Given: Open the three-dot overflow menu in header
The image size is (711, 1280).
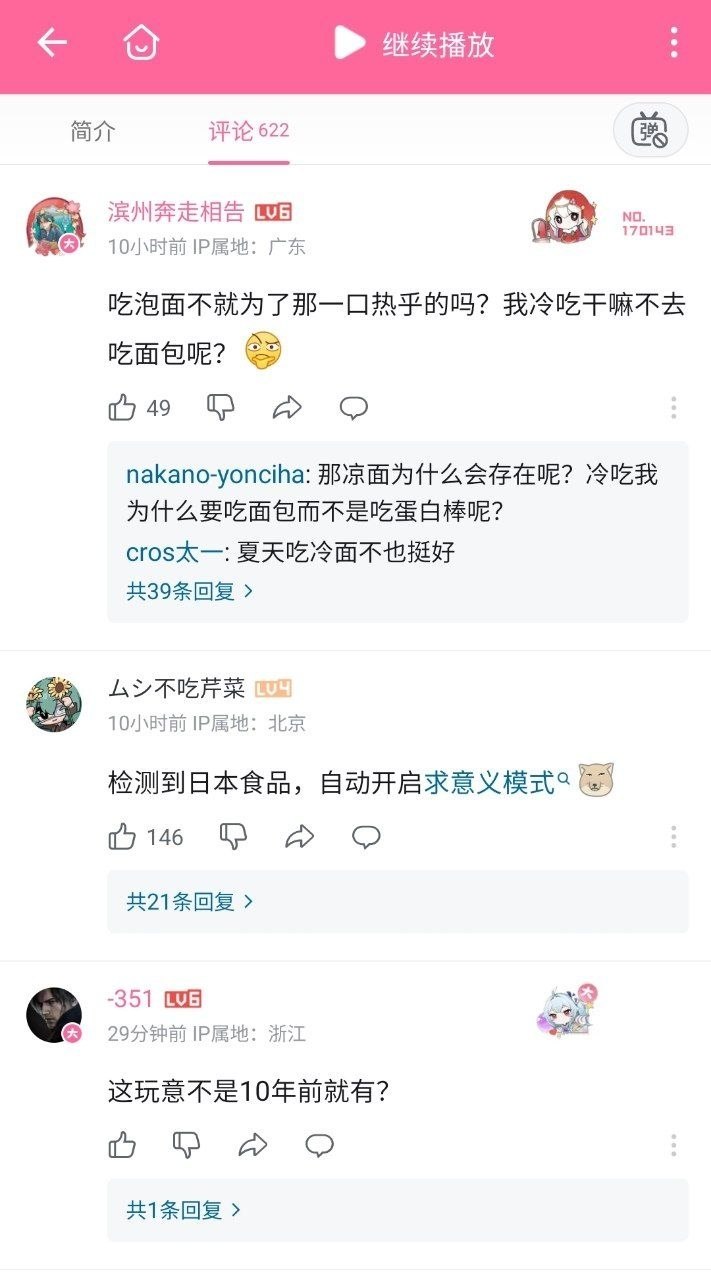Looking at the screenshot, I should pyautogui.click(x=674, y=43).
